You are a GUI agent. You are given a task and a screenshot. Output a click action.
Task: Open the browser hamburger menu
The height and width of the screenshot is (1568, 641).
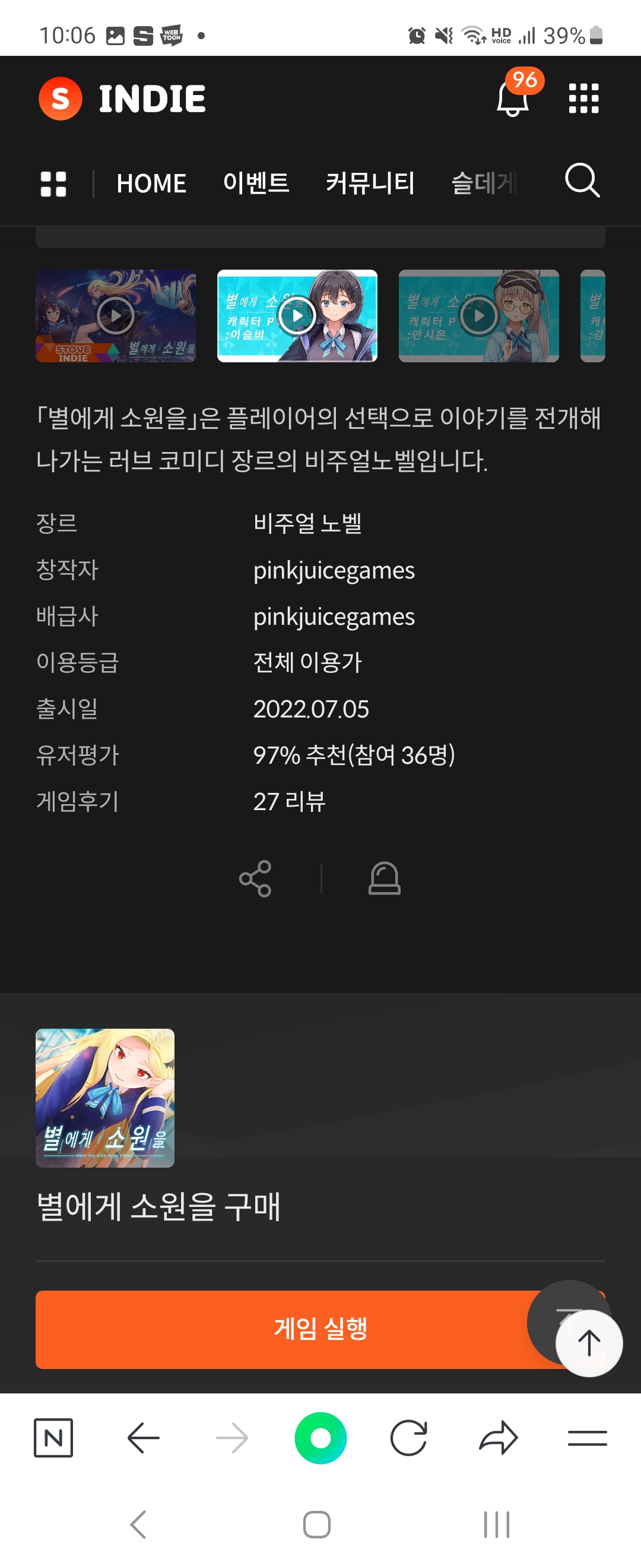(587, 1438)
